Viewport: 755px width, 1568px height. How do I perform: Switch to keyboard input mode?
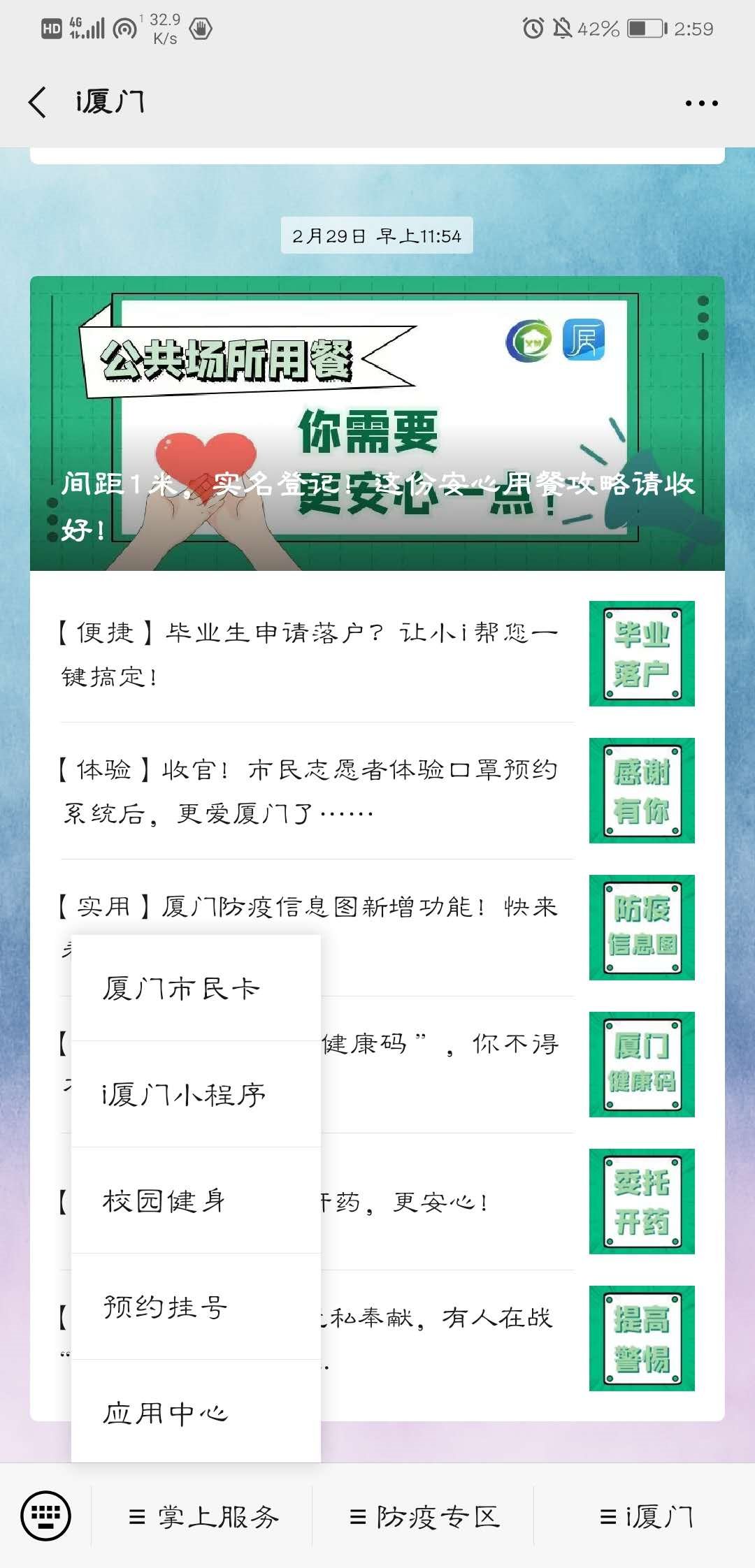tap(46, 1516)
